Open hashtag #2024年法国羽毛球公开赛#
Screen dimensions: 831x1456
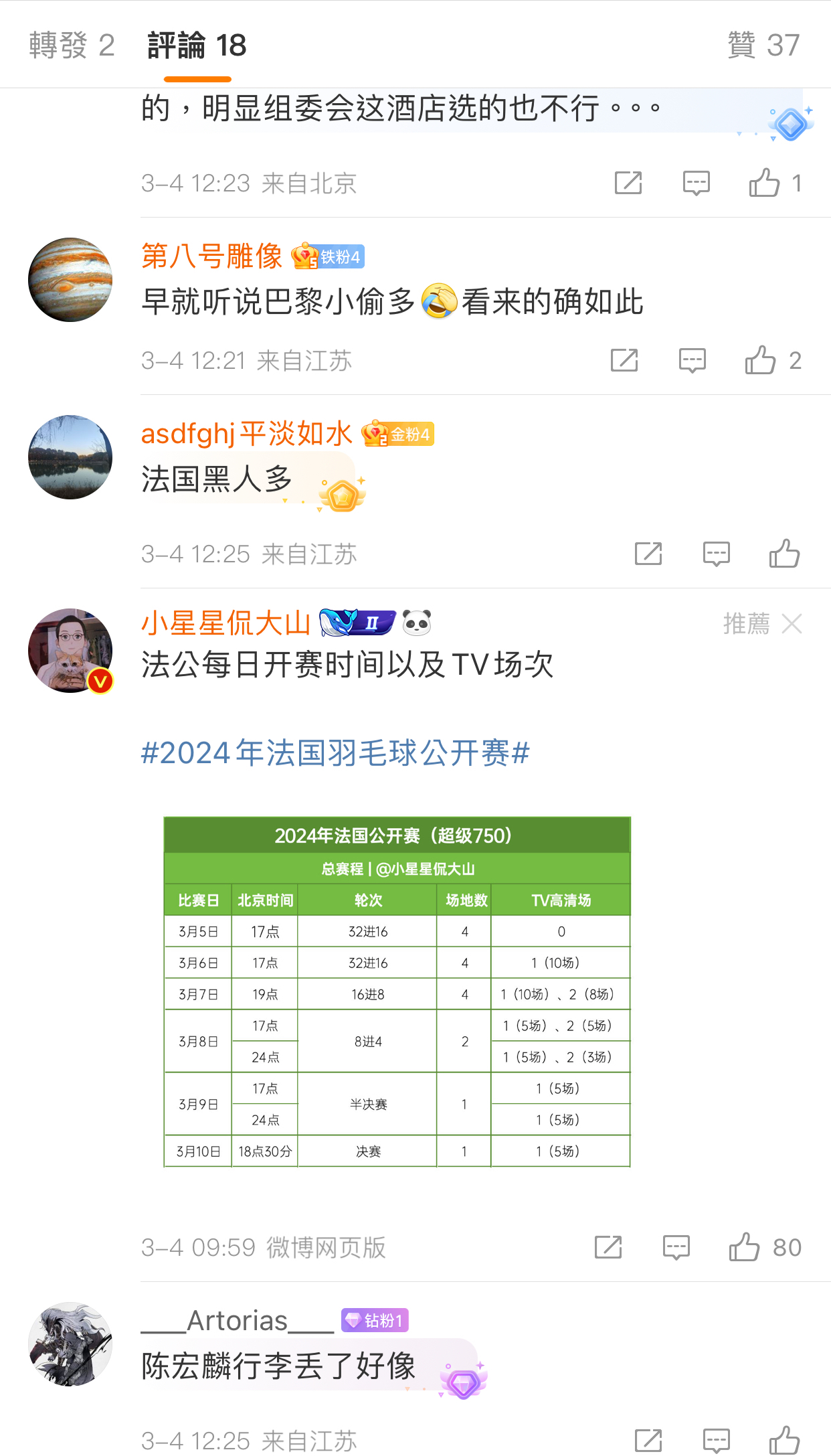(335, 753)
